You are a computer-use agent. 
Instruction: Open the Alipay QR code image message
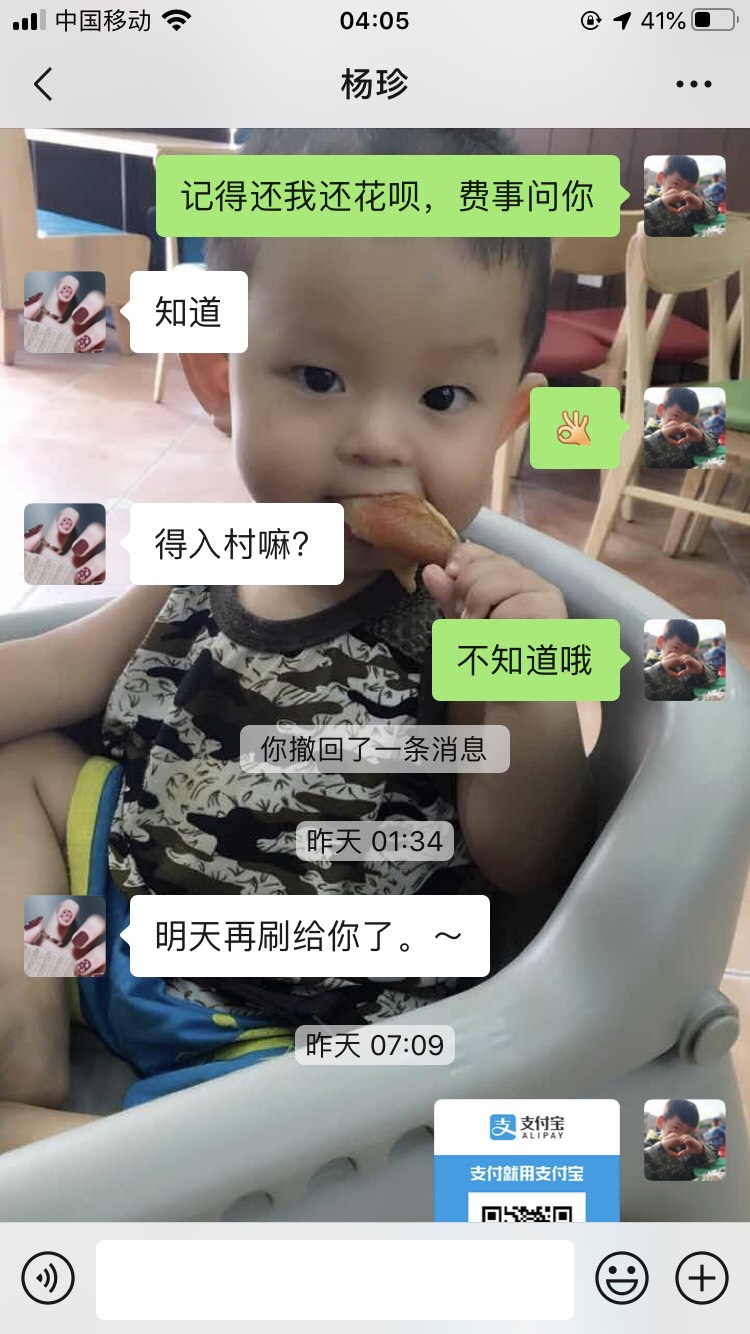point(527,1161)
